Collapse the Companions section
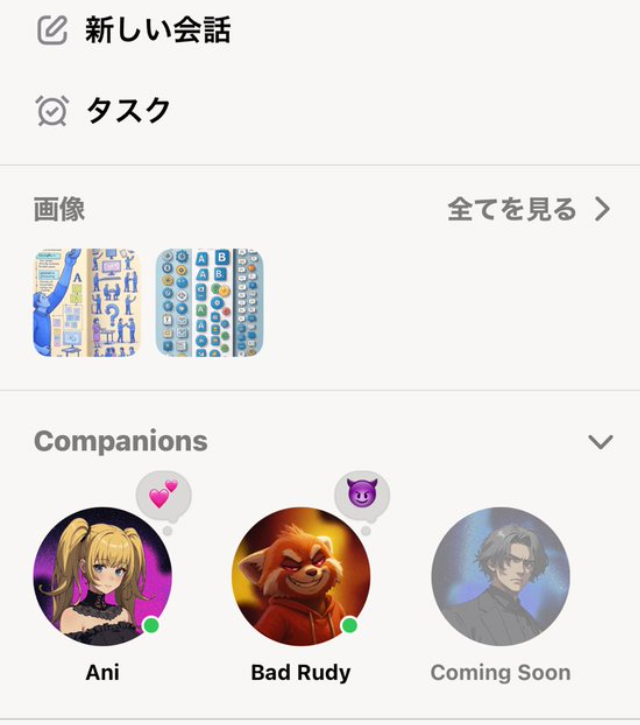Image resolution: width=640 pixels, height=725 pixels. point(600,442)
